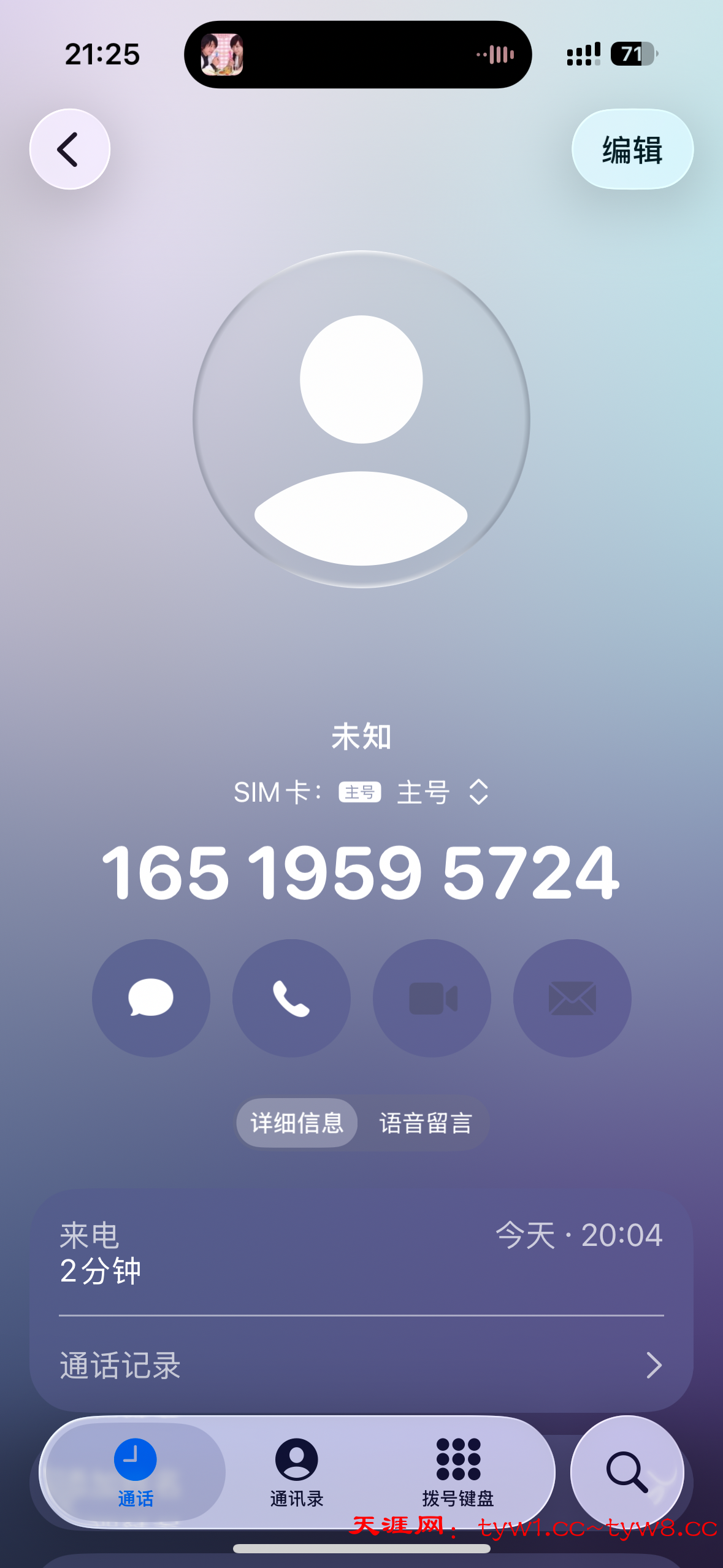Open the live activity in Dynamic Island
The image size is (723, 1568).
[358, 55]
